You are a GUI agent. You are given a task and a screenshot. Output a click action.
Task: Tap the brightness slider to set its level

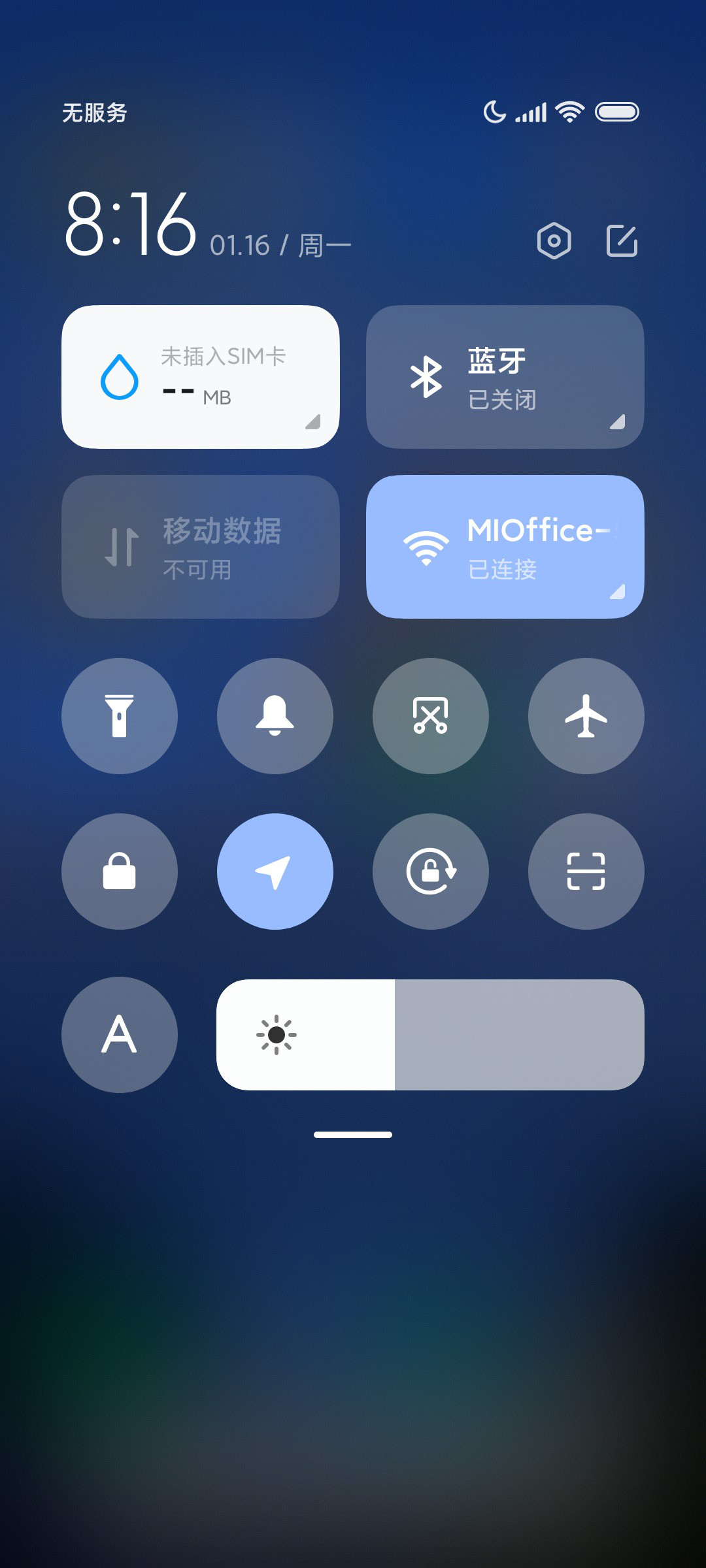click(x=431, y=1035)
